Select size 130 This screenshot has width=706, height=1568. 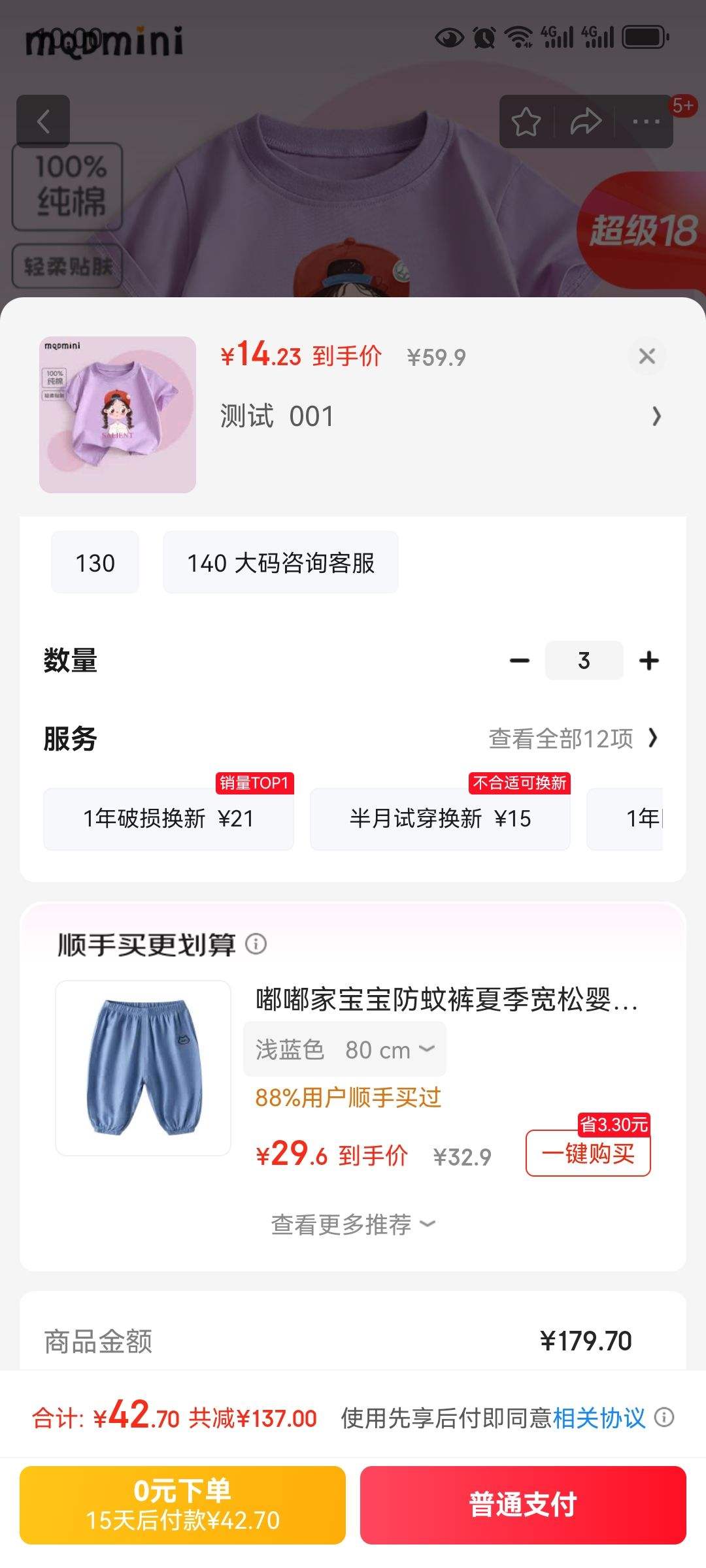(x=94, y=563)
